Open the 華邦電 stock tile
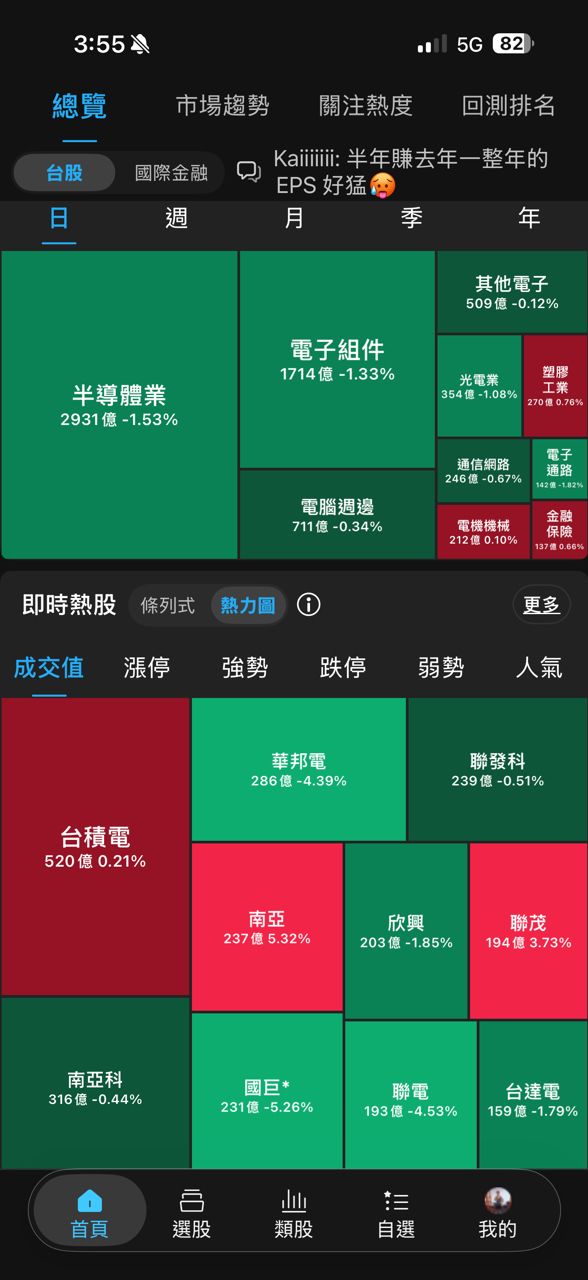 299,769
